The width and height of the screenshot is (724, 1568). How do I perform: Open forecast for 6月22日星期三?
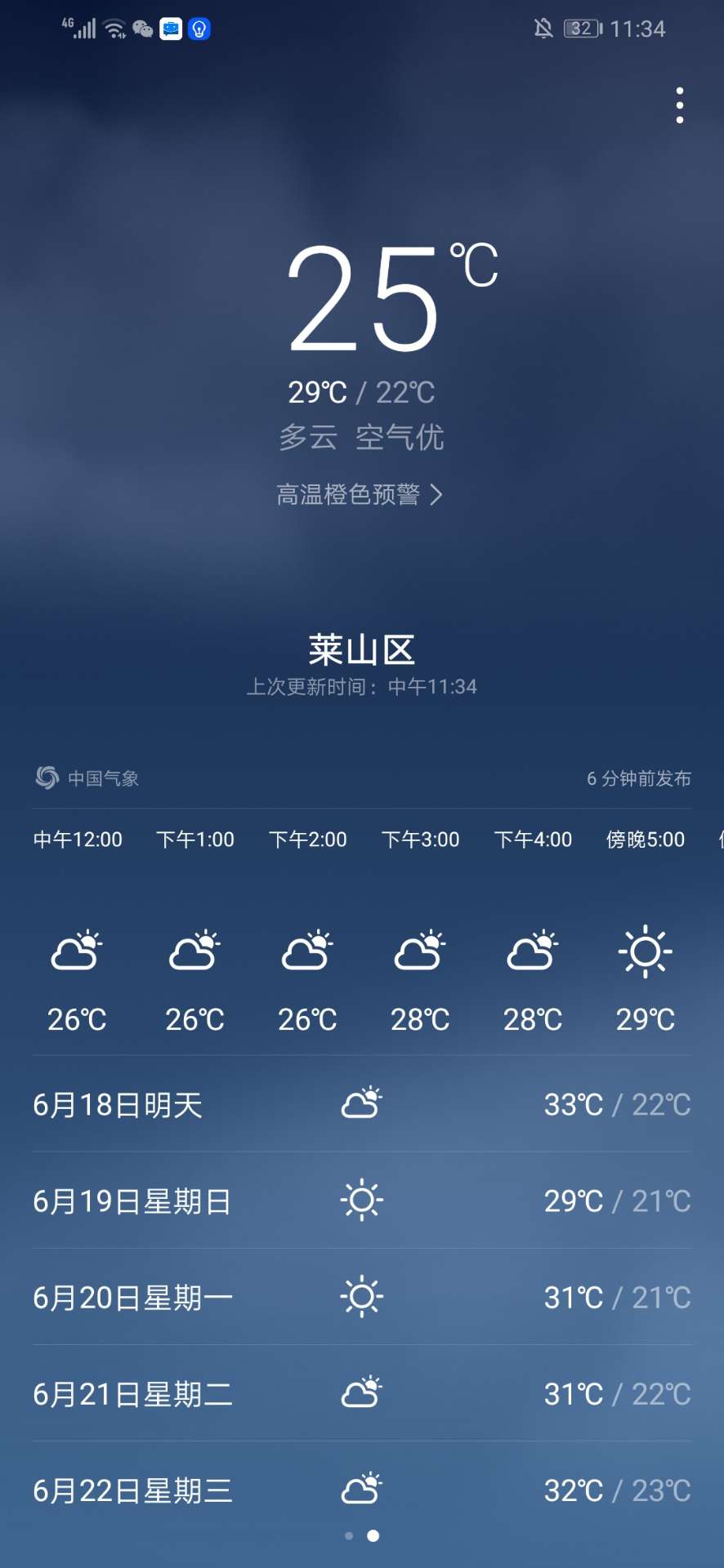(362, 1490)
